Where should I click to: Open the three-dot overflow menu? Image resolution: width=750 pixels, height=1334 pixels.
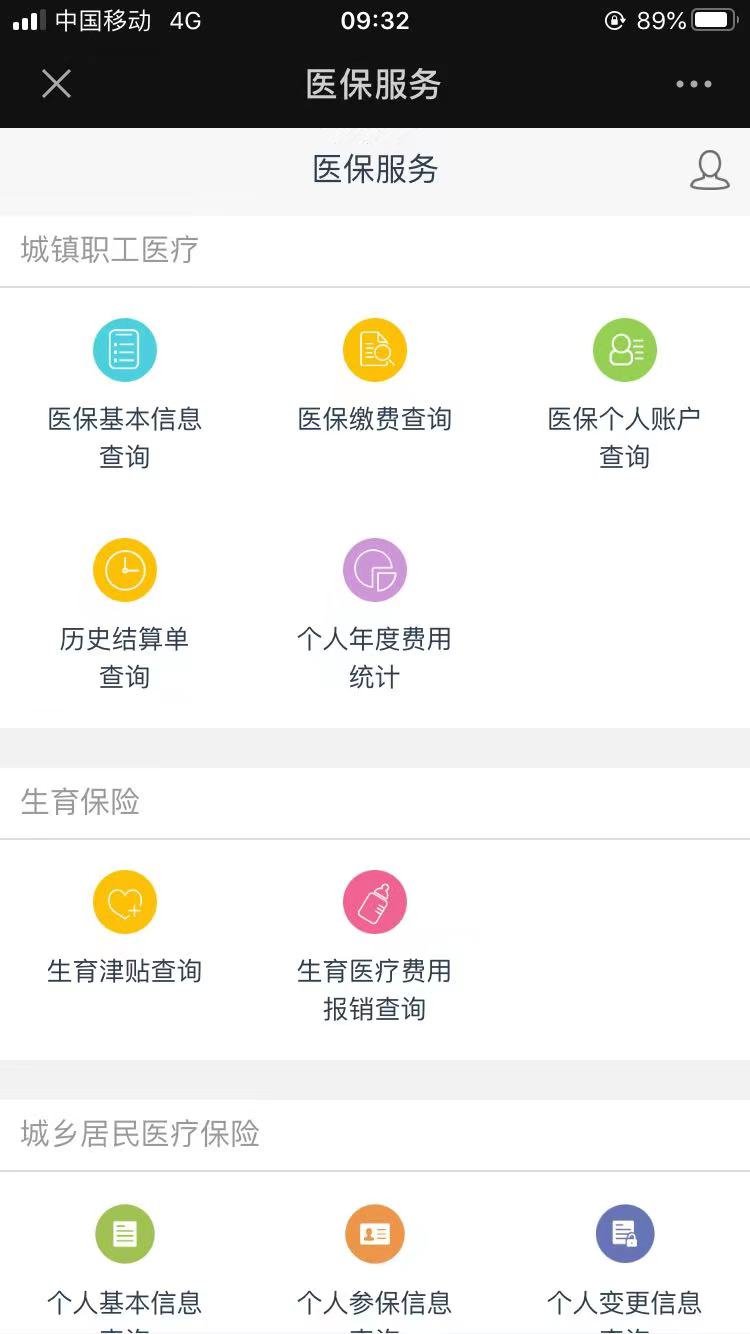(x=693, y=84)
